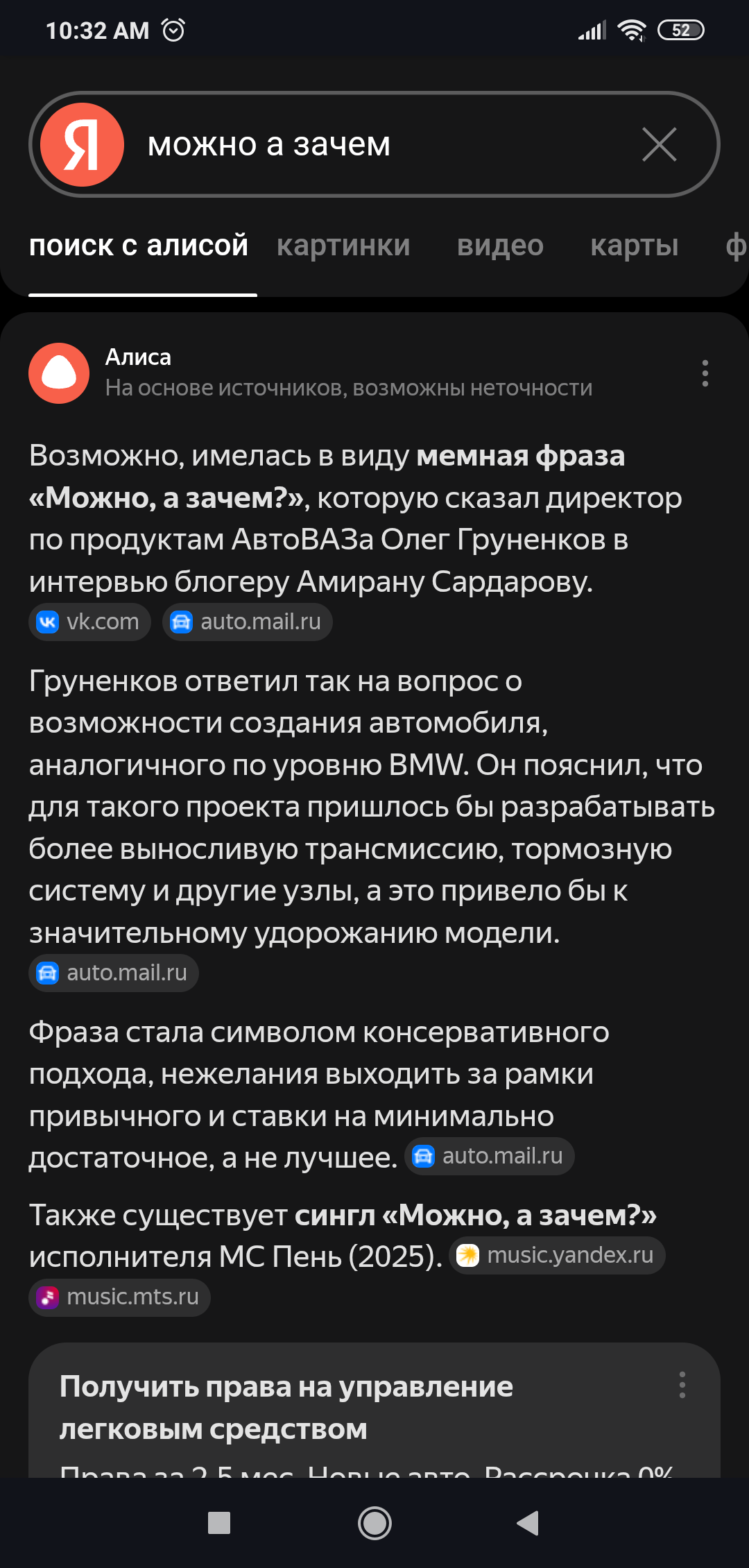Open the "Получить права на управление" result

(286, 1407)
